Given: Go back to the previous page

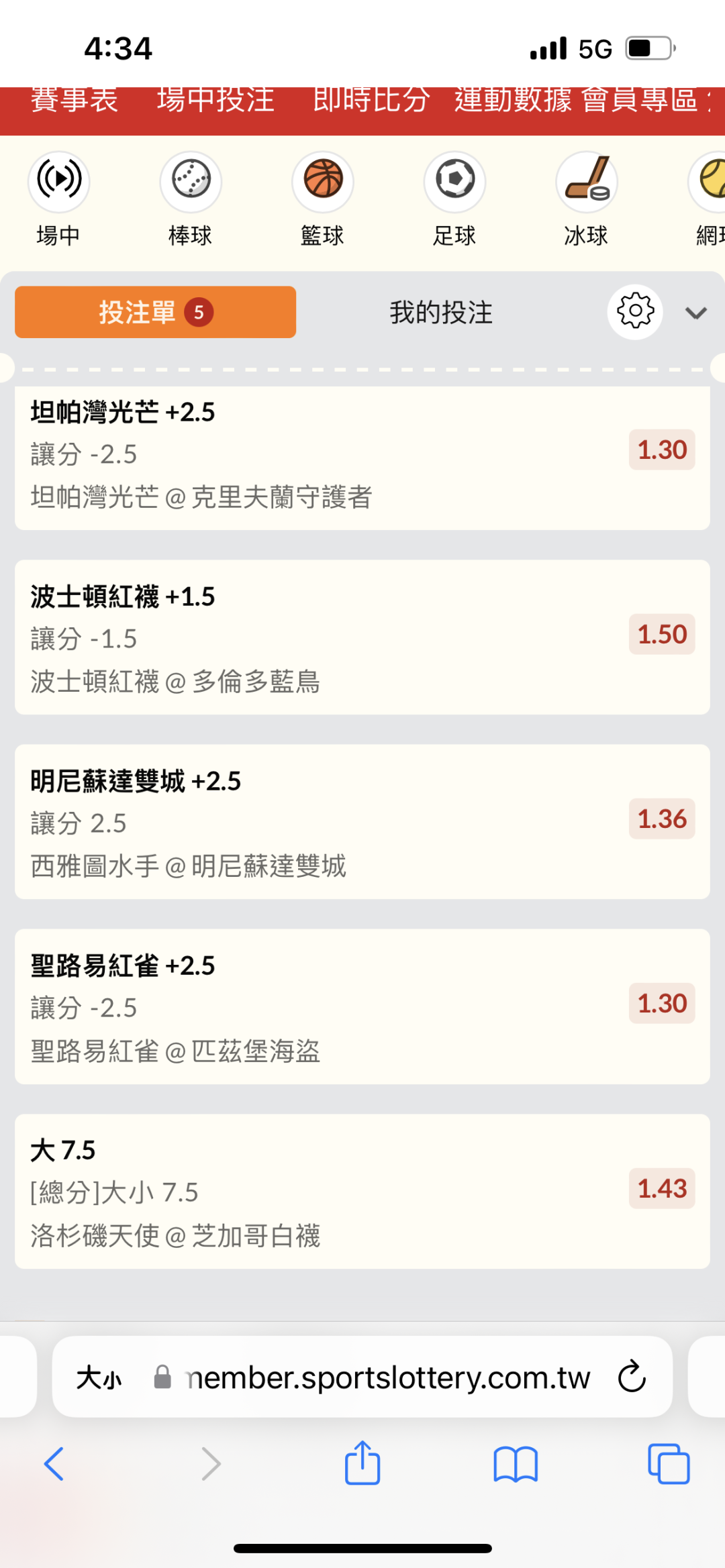Looking at the screenshot, I should [x=54, y=1463].
